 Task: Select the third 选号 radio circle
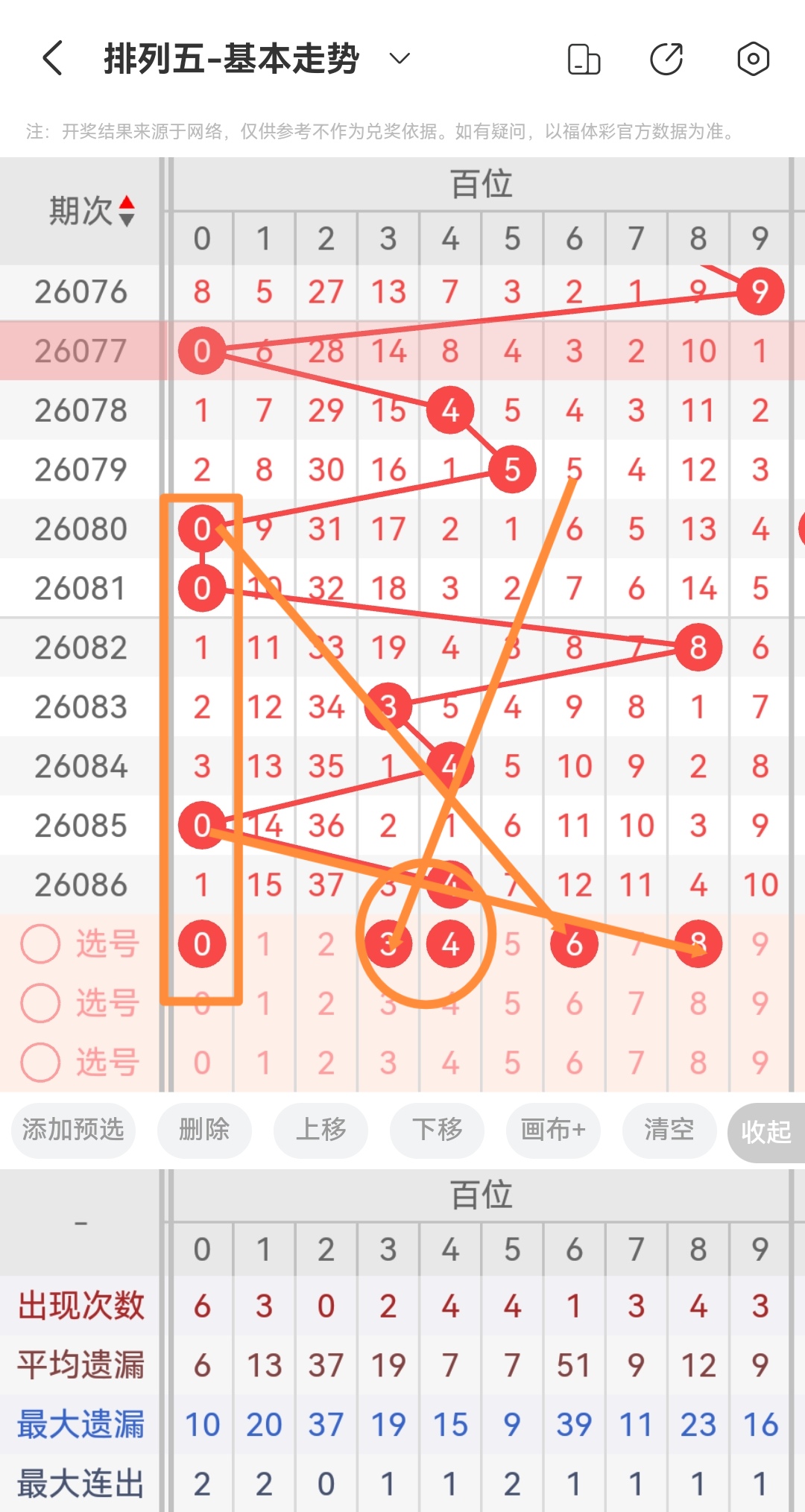41,1062
